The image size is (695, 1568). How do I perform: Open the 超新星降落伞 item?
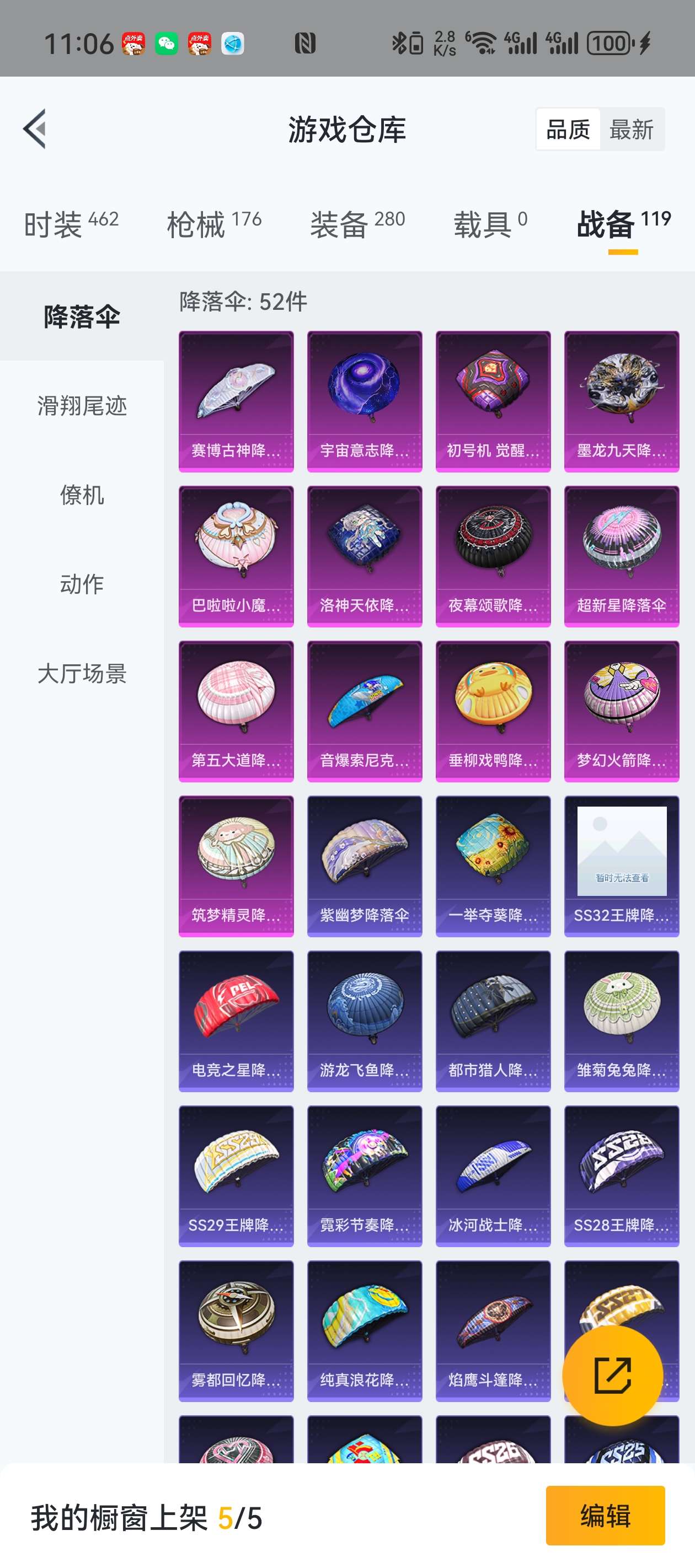coord(621,556)
